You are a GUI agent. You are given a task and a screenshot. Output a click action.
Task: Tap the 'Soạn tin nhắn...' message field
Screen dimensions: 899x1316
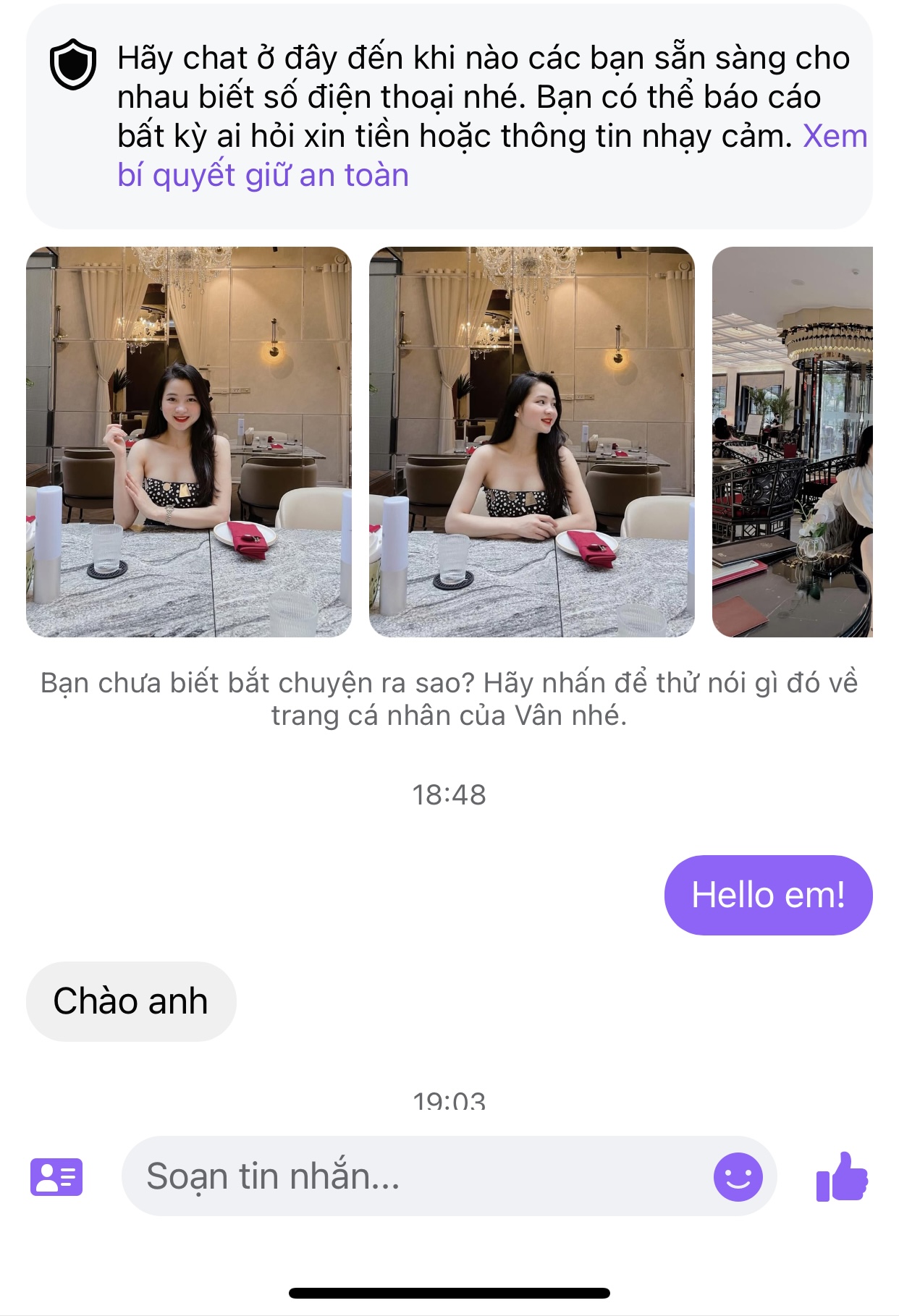click(413, 1176)
